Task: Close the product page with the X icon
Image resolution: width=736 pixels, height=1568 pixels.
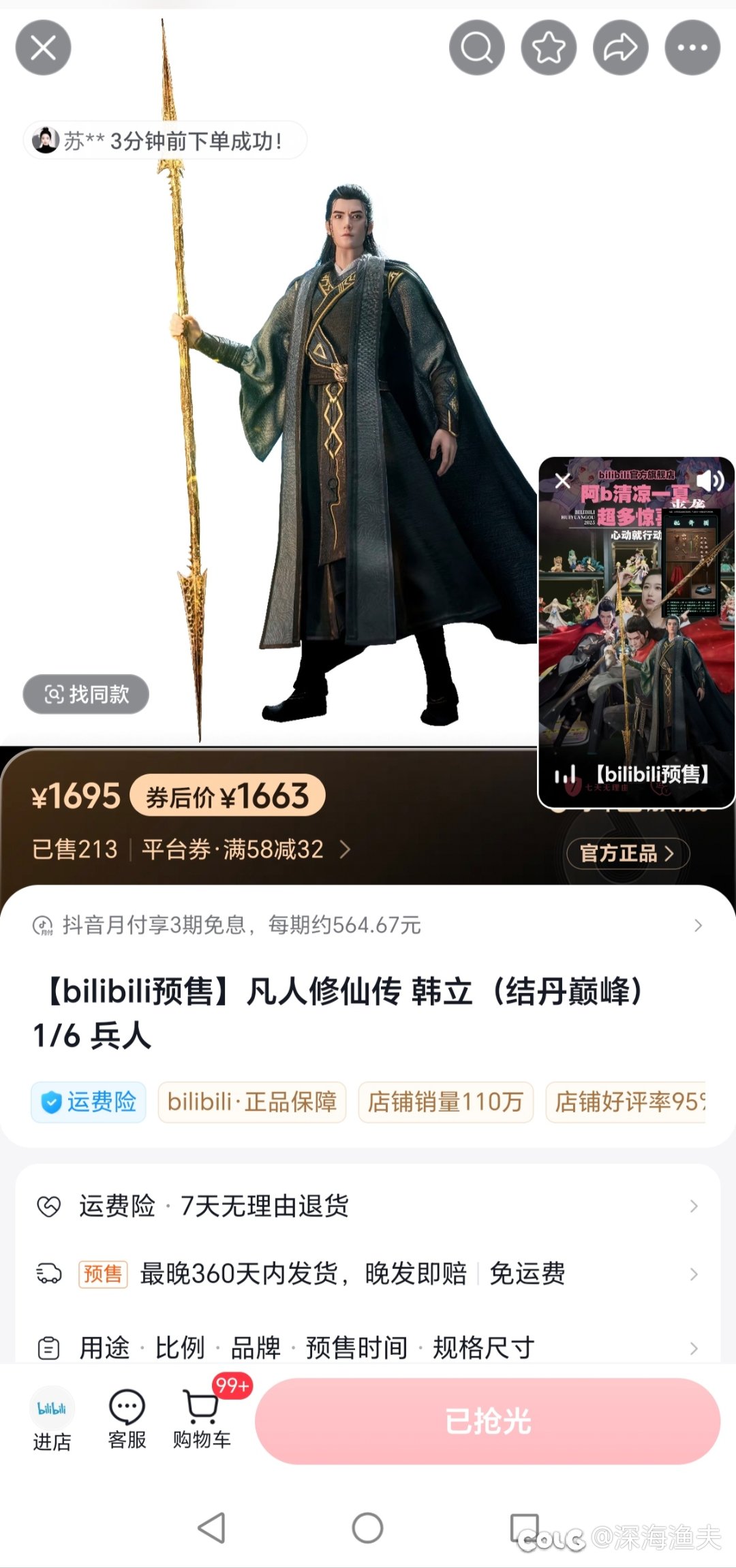Action: click(x=43, y=48)
